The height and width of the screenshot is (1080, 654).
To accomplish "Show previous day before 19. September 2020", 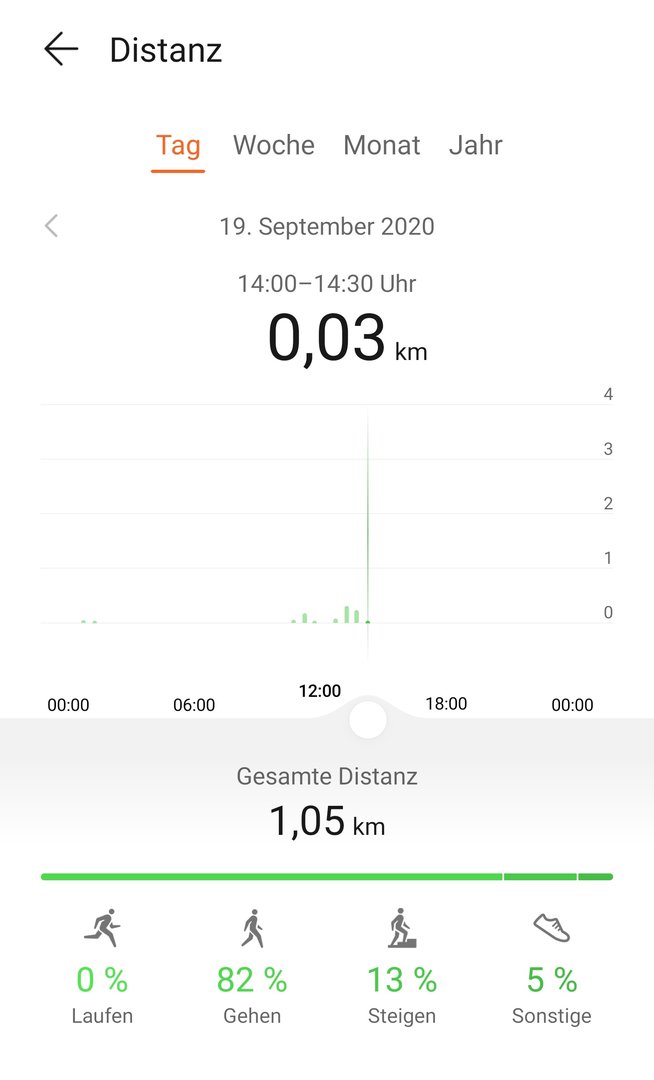I will tap(51, 226).
